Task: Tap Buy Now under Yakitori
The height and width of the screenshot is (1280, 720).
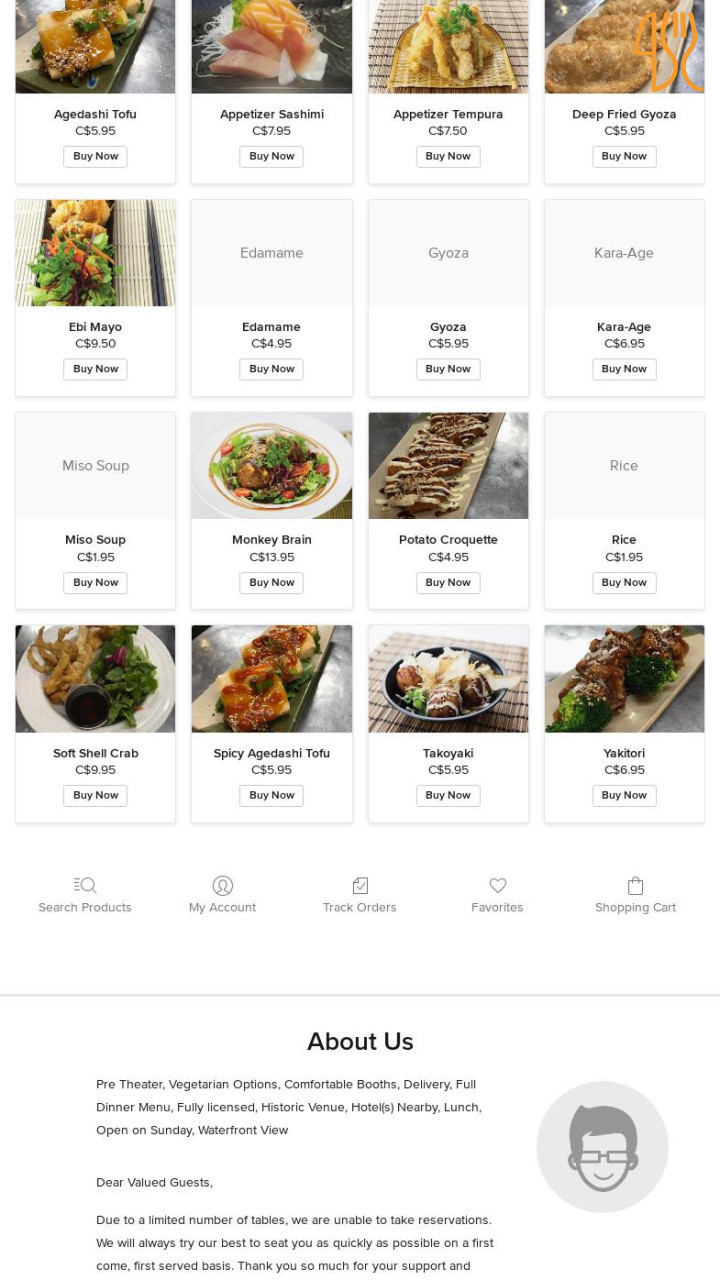Action: 624,795
